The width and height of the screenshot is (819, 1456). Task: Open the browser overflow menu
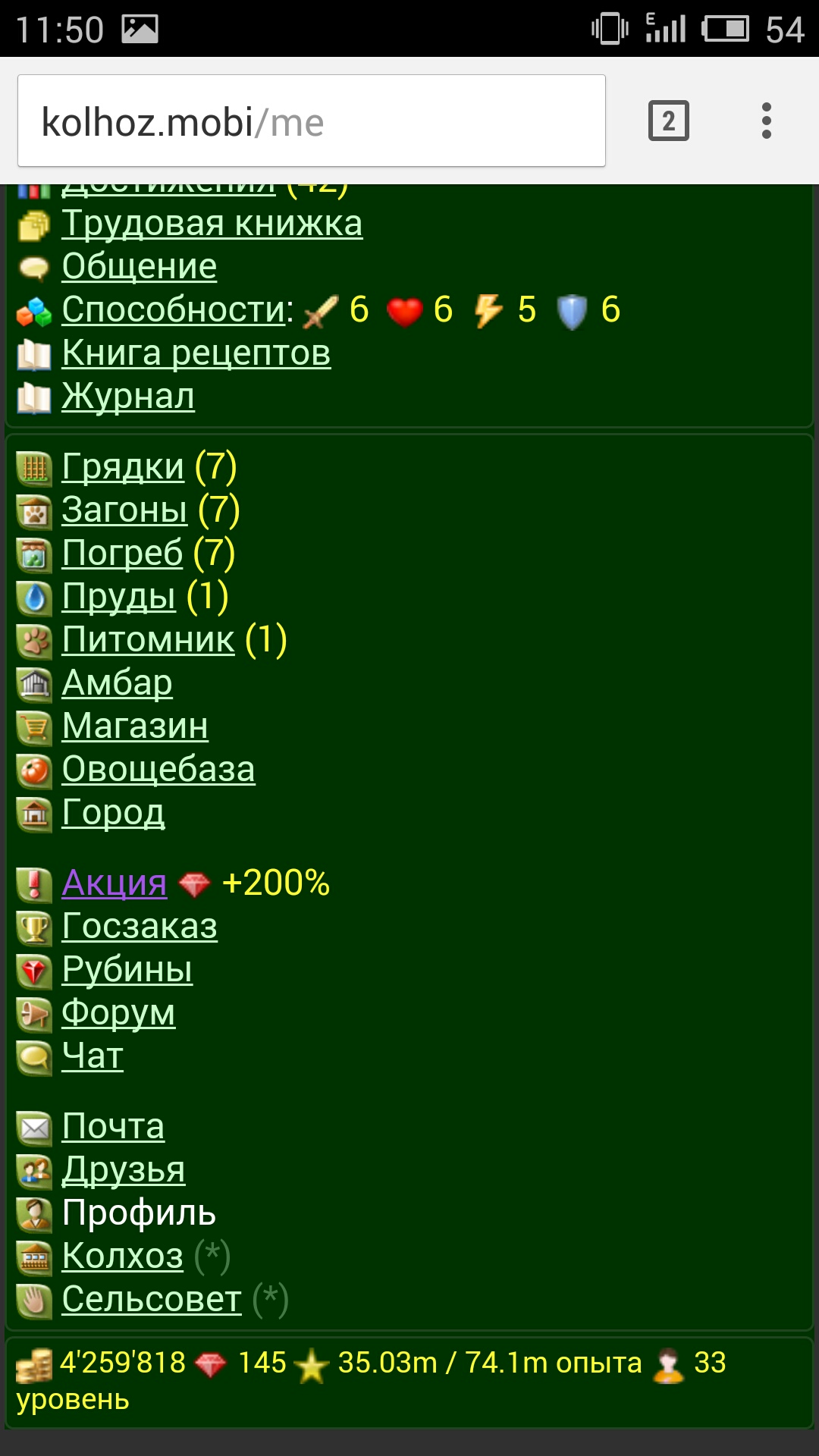pyautogui.click(x=767, y=121)
